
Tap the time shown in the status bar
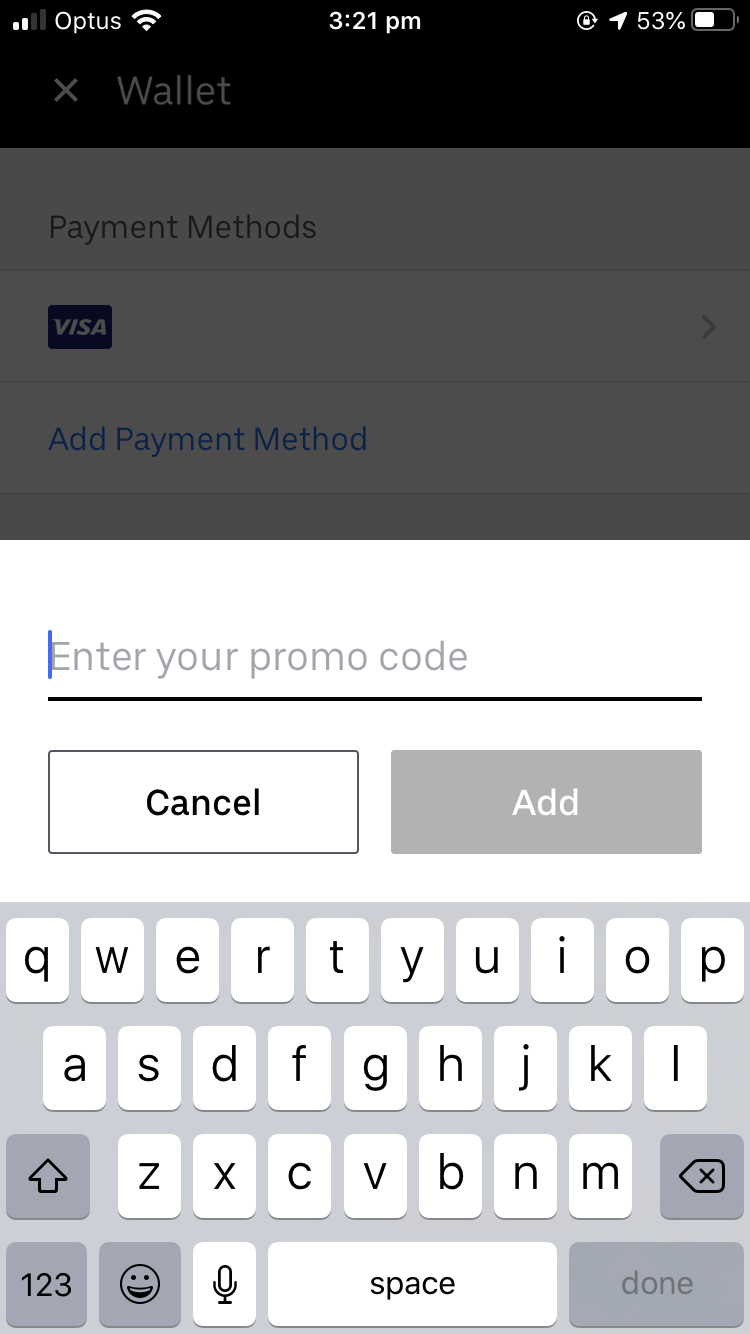[x=375, y=19]
